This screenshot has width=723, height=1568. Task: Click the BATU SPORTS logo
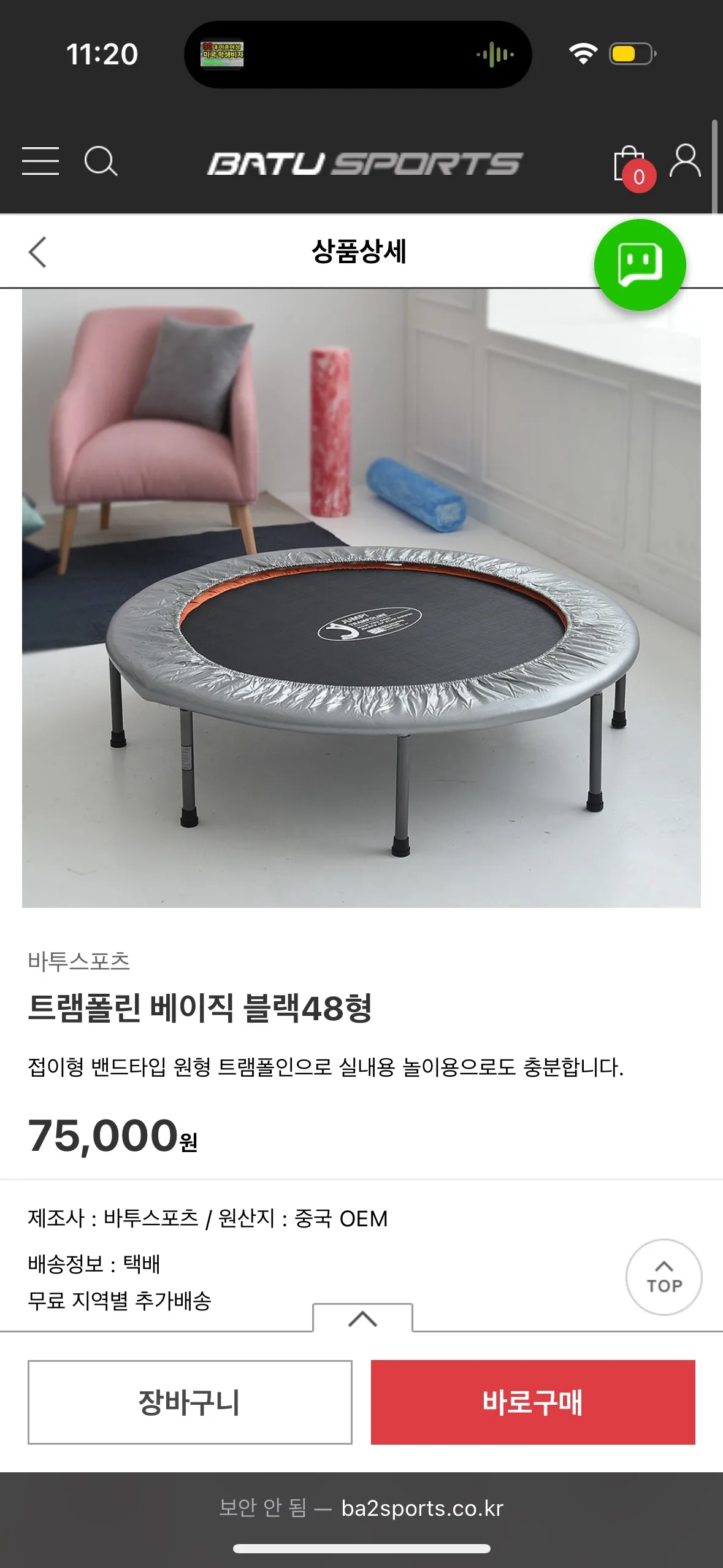[365, 162]
